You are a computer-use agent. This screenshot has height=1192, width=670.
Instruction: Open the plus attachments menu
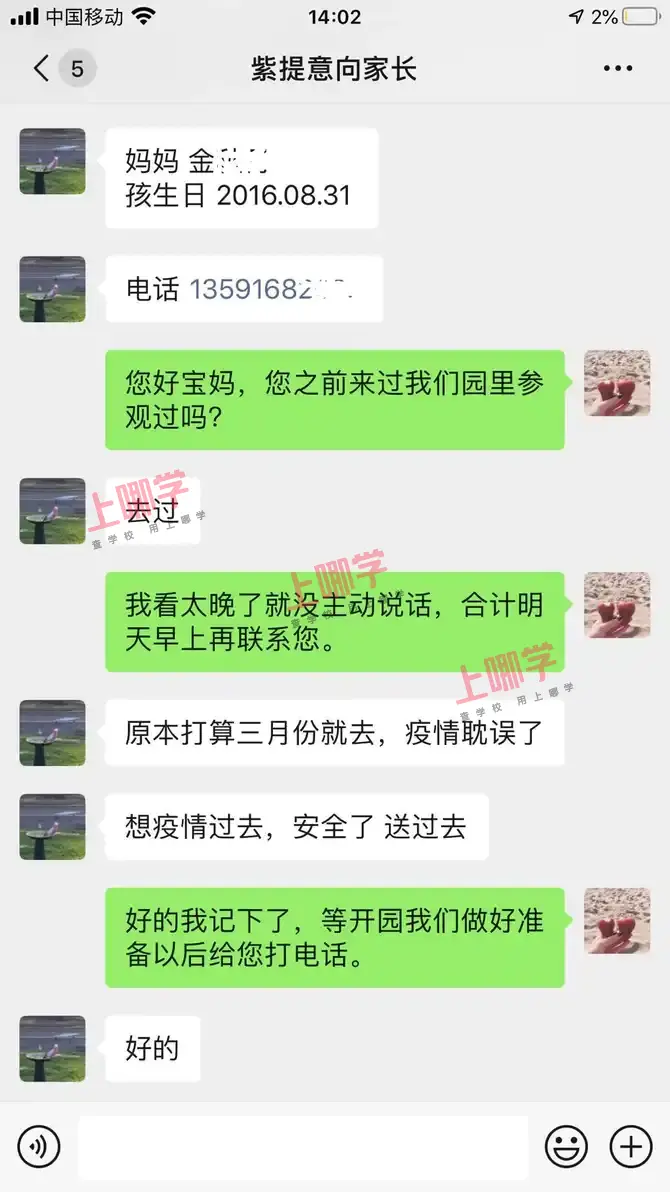630,1146
